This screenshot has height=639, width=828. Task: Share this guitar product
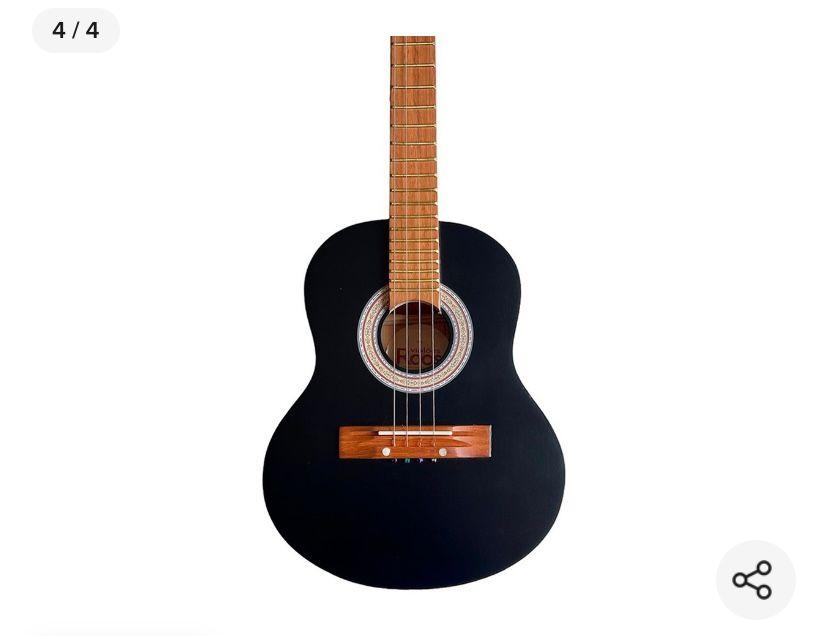click(754, 580)
